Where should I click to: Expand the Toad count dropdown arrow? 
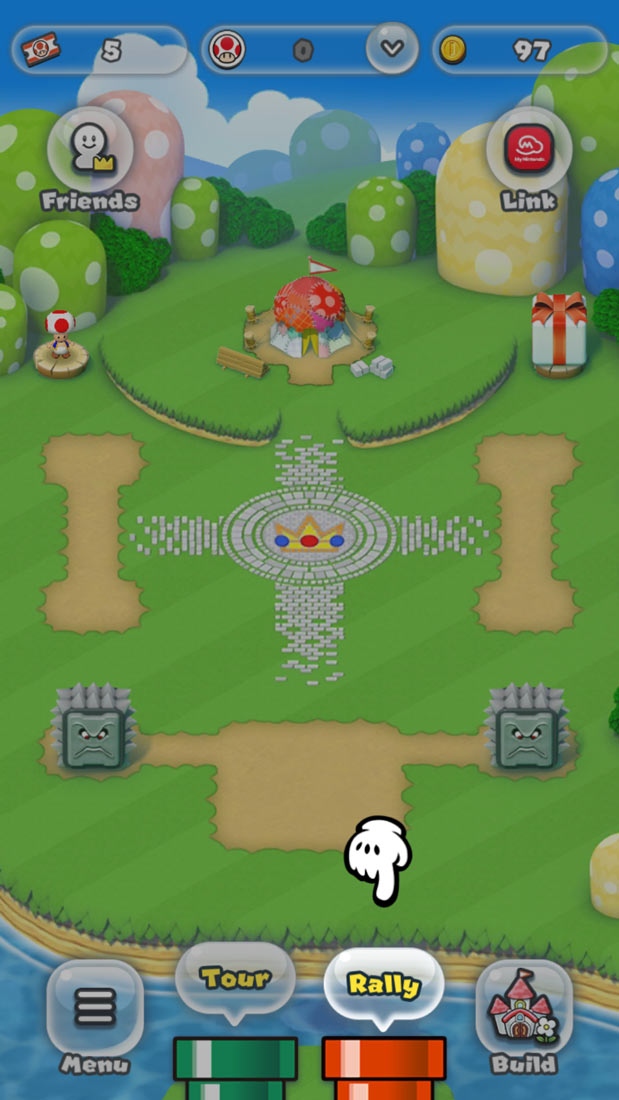tap(392, 48)
